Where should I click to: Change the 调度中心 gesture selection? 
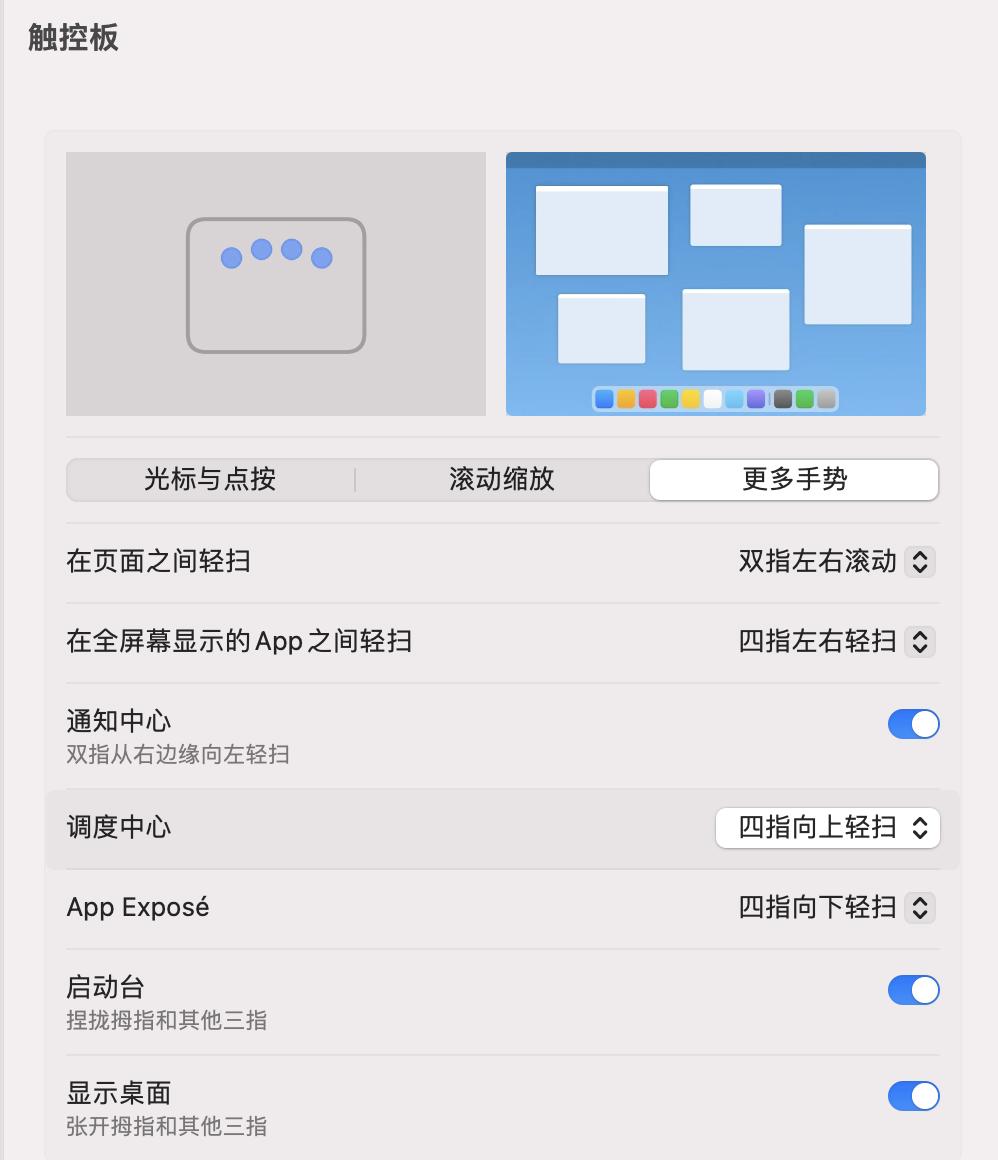point(828,828)
